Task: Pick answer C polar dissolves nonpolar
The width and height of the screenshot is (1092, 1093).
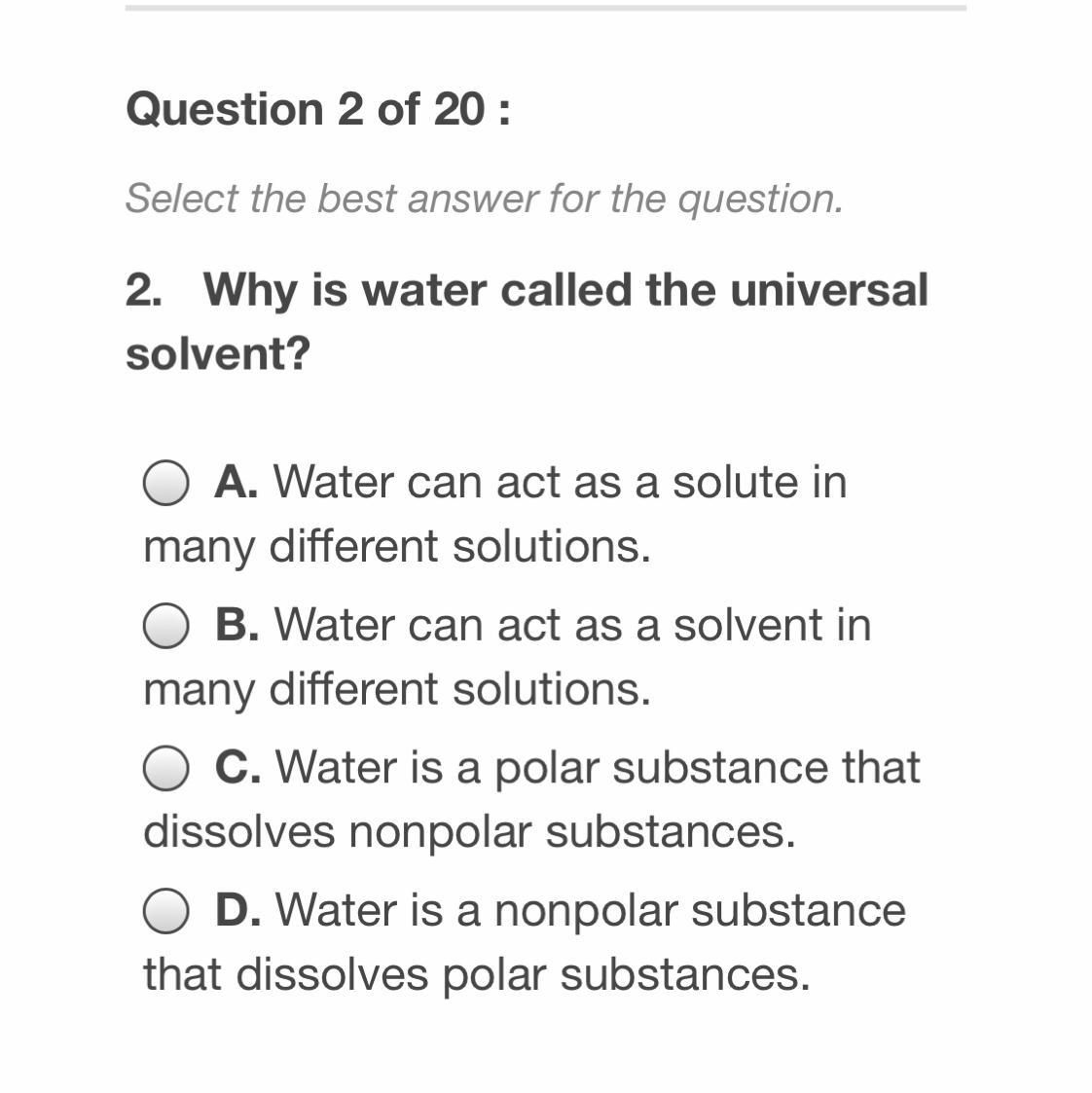Action: click(165, 769)
